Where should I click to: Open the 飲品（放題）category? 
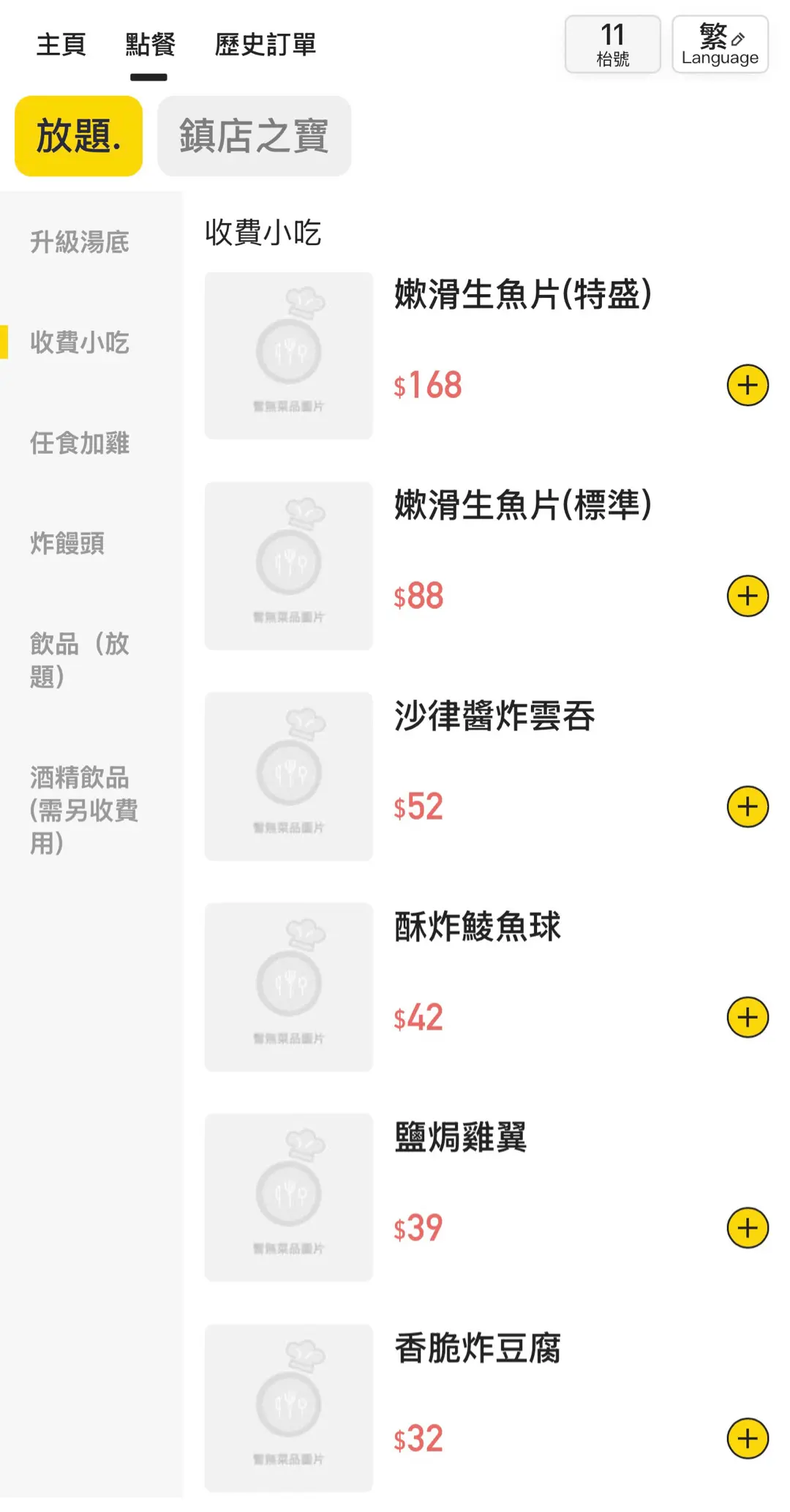pos(80,660)
